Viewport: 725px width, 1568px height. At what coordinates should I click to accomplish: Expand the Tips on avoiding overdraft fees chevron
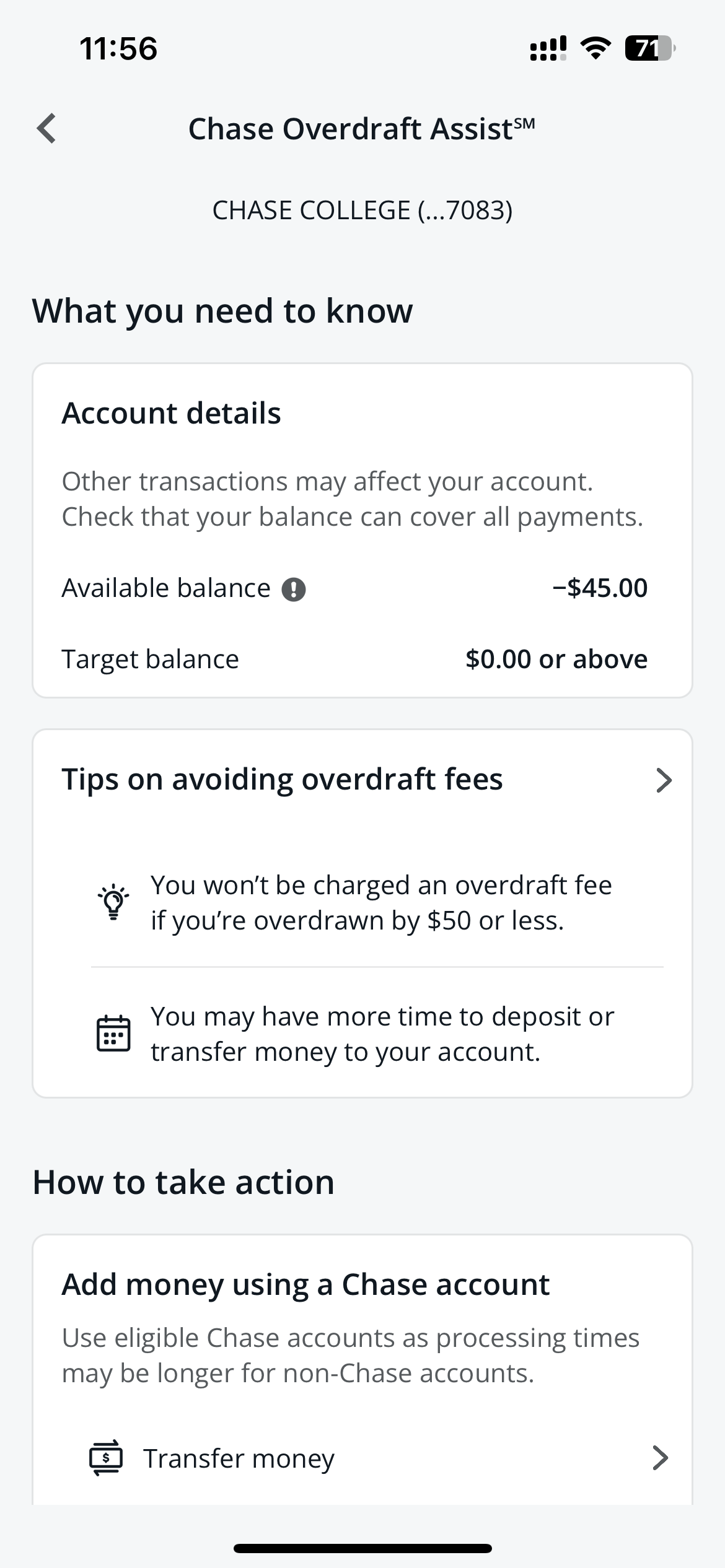663,780
